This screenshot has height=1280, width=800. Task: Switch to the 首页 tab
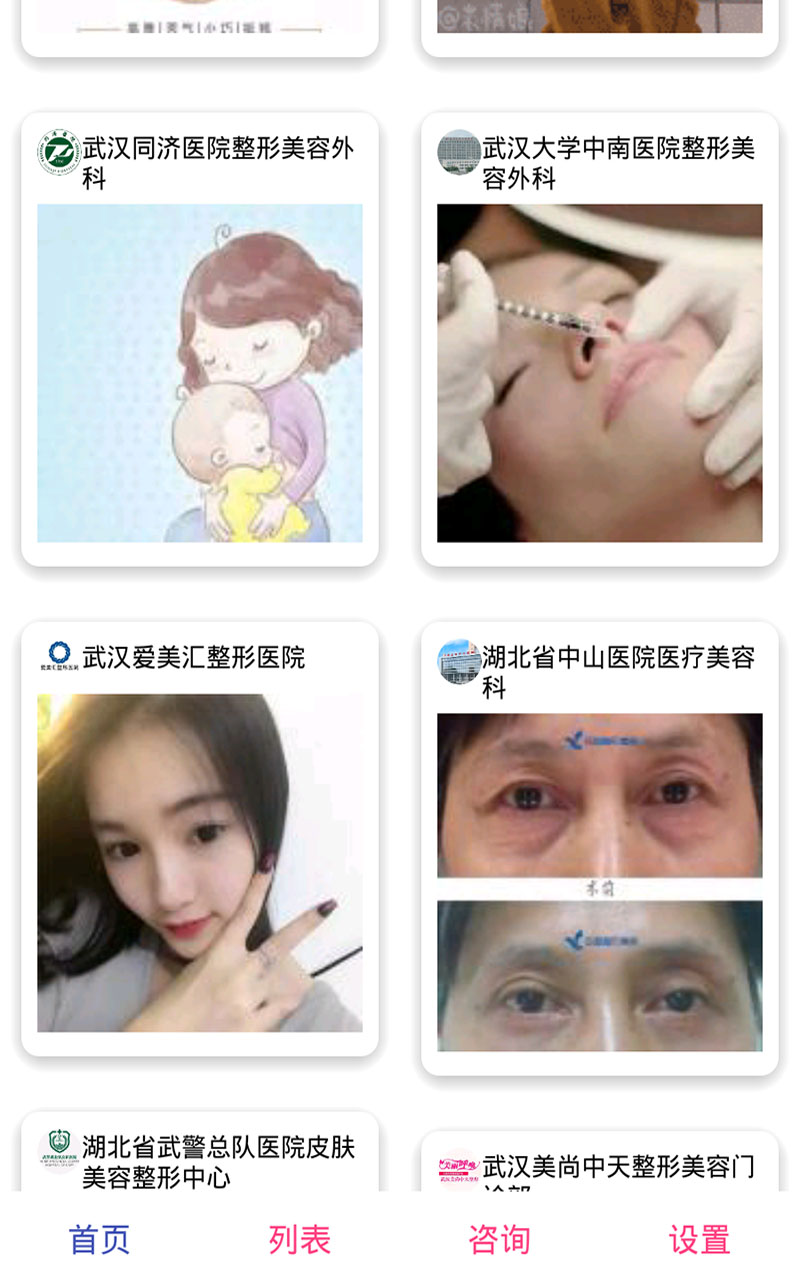pos(100,1239)
